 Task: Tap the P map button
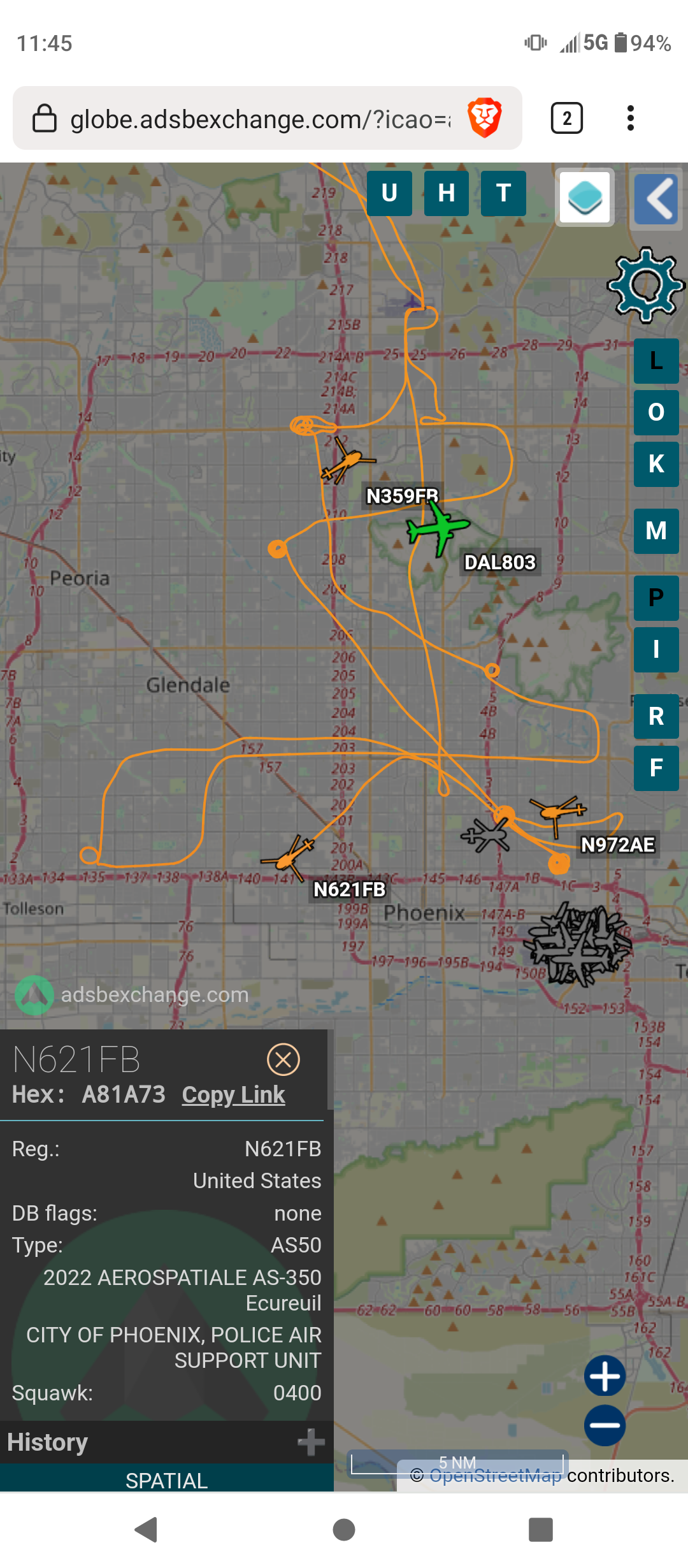656,598
